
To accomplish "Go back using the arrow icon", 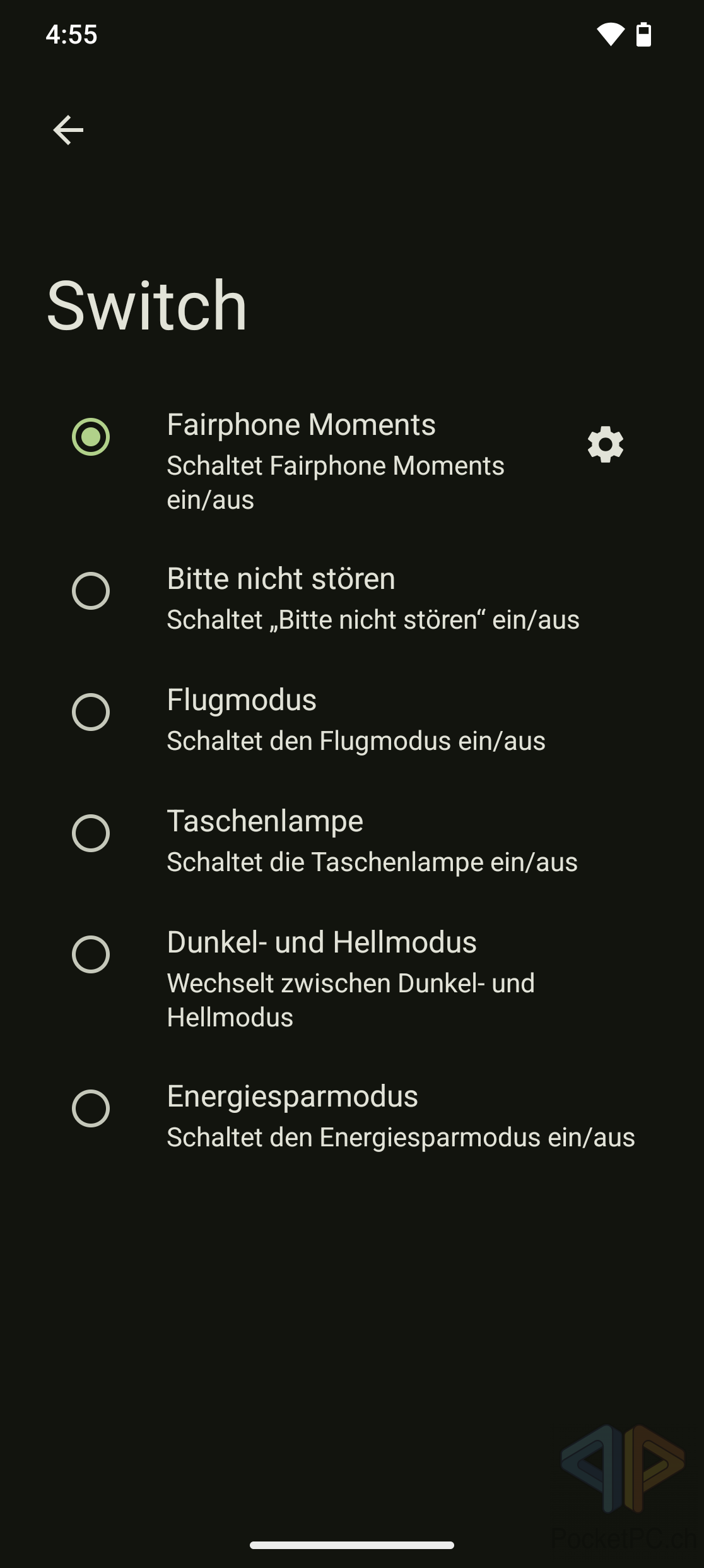I will [68, 130].
